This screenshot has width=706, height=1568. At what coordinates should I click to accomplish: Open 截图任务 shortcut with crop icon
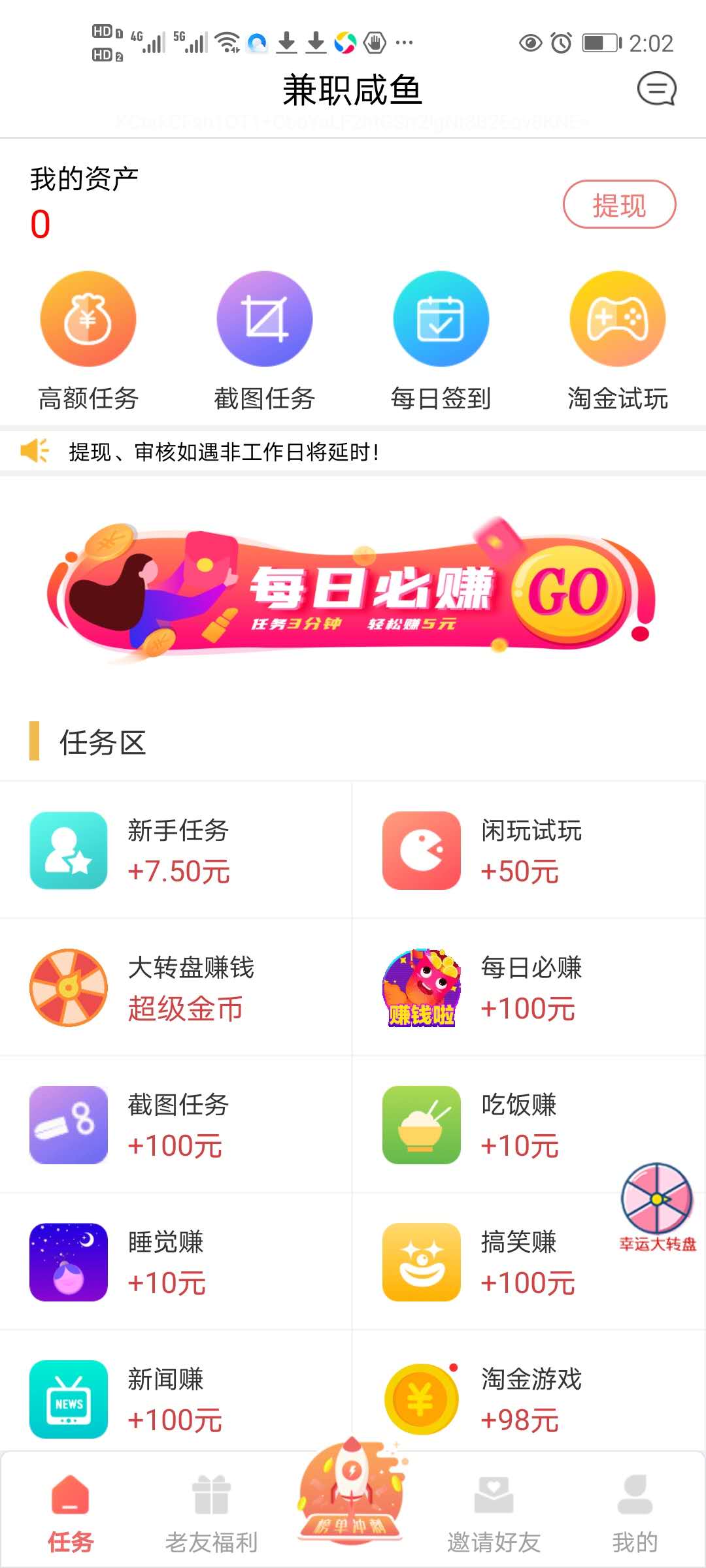(265, 341)
